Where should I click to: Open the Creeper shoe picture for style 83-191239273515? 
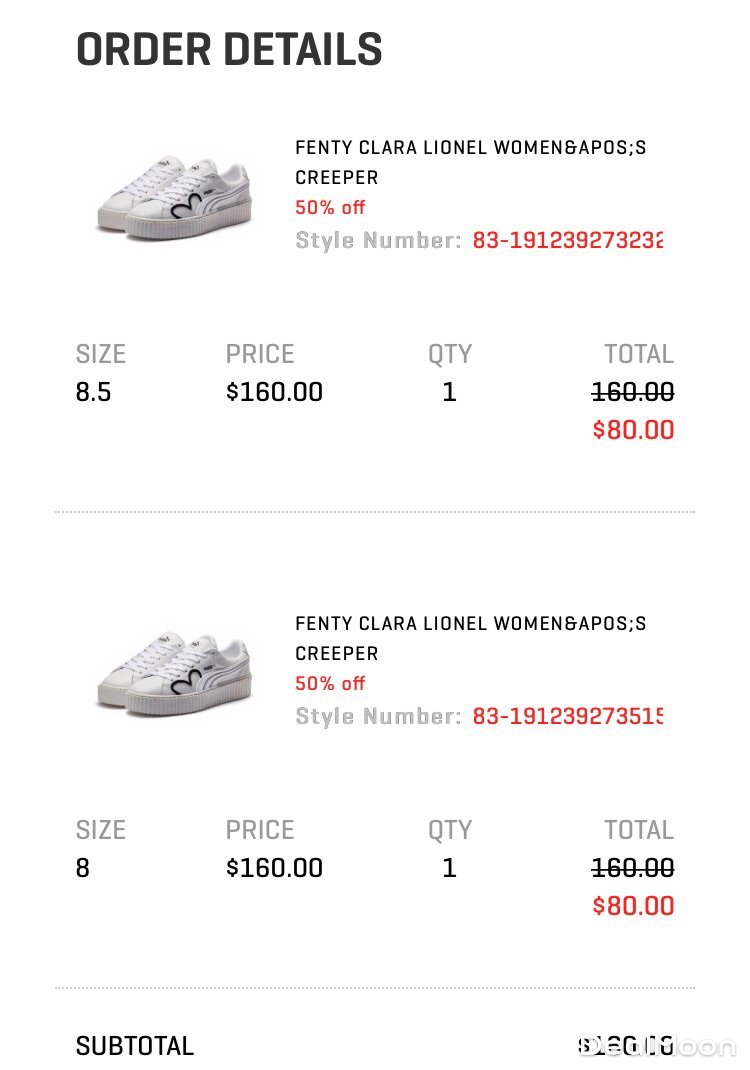(x=174, y=670)
